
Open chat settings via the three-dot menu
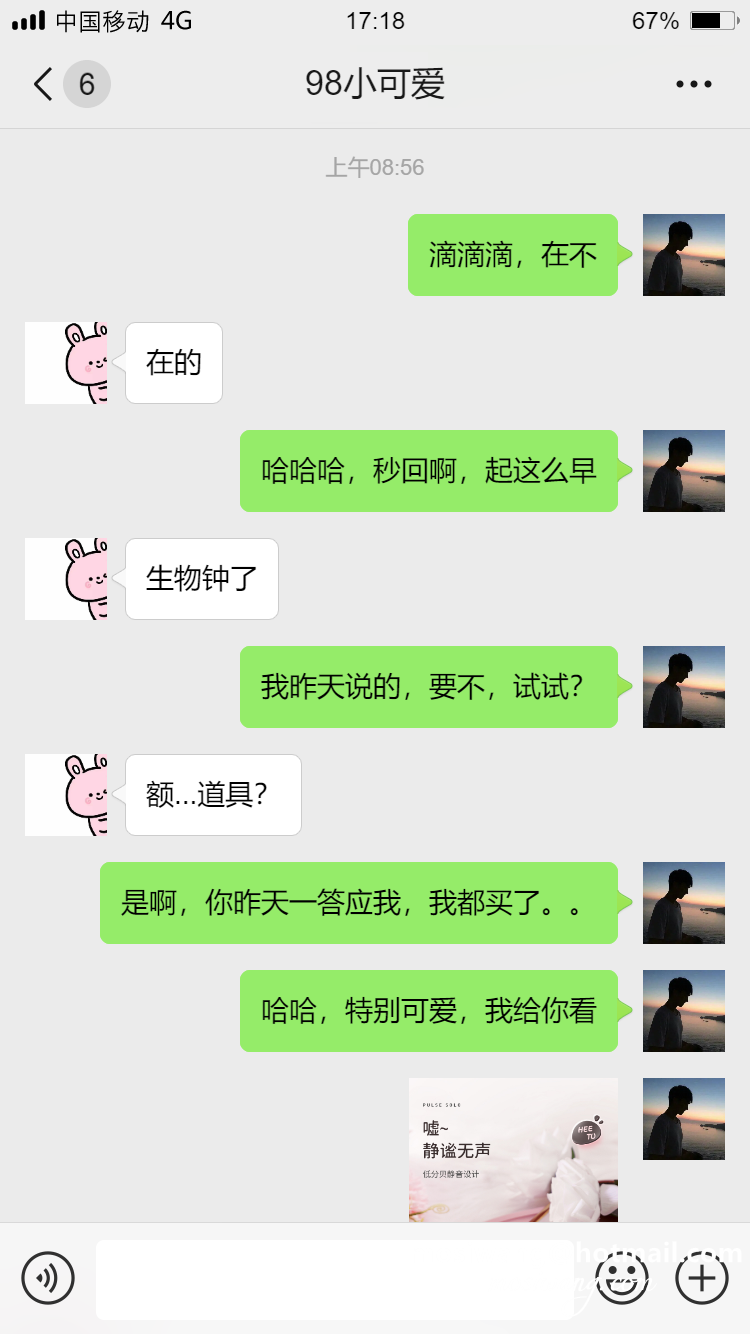(692, 84)
